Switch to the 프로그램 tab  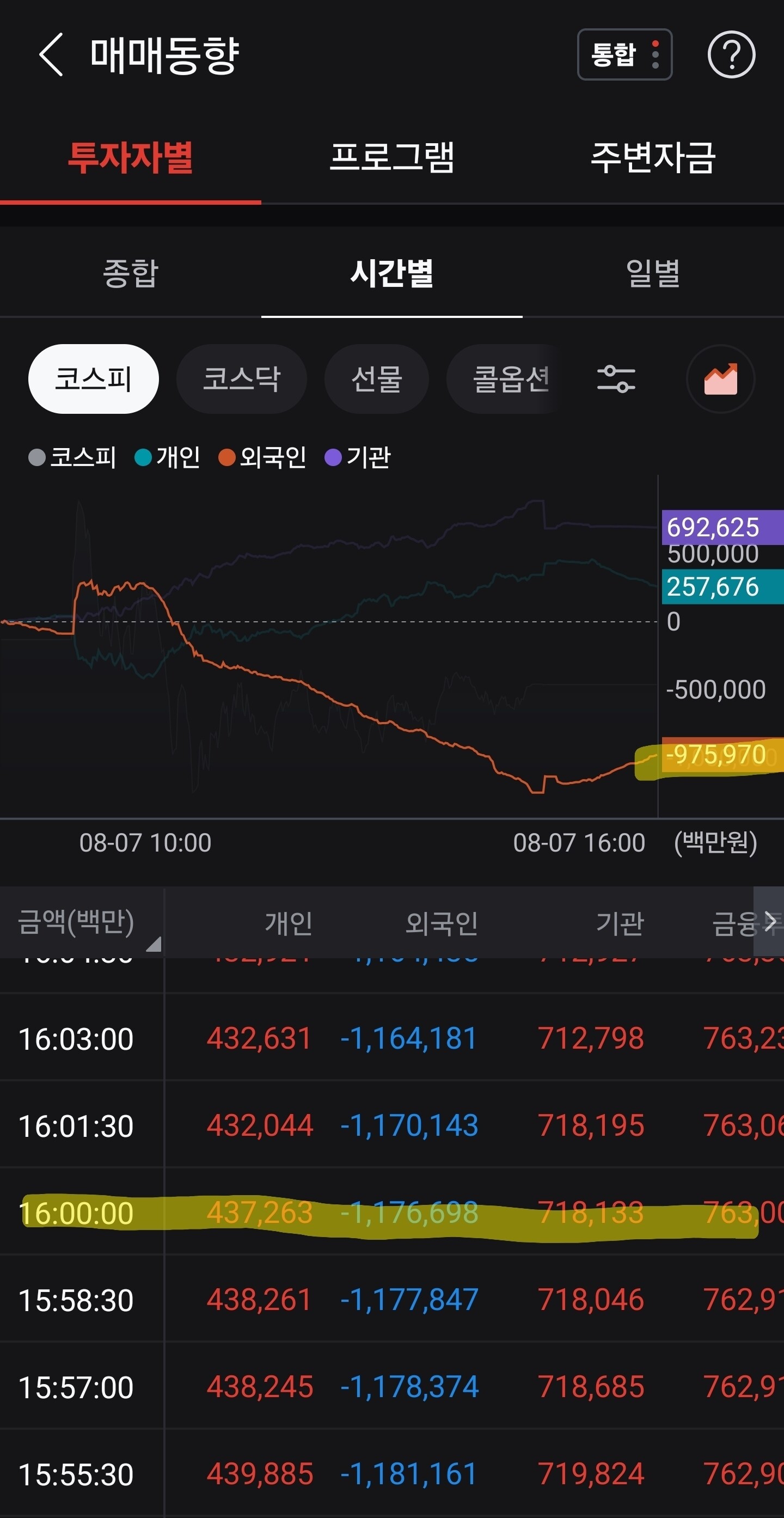coord(391,158)
